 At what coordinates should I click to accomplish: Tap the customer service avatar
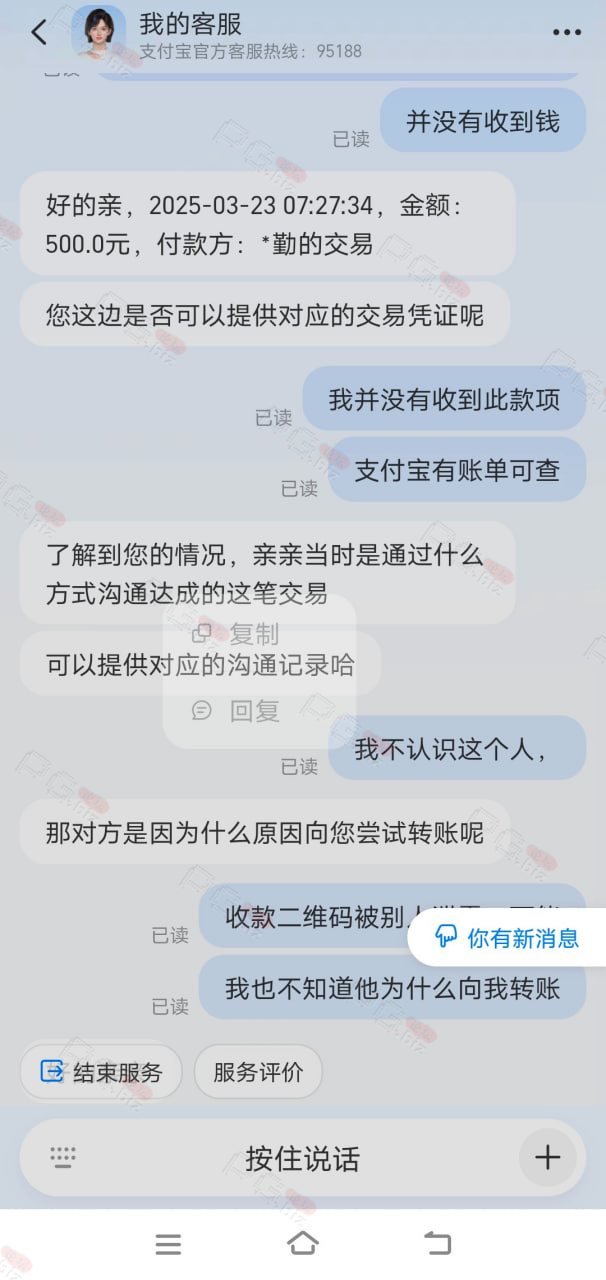[98, 32]
